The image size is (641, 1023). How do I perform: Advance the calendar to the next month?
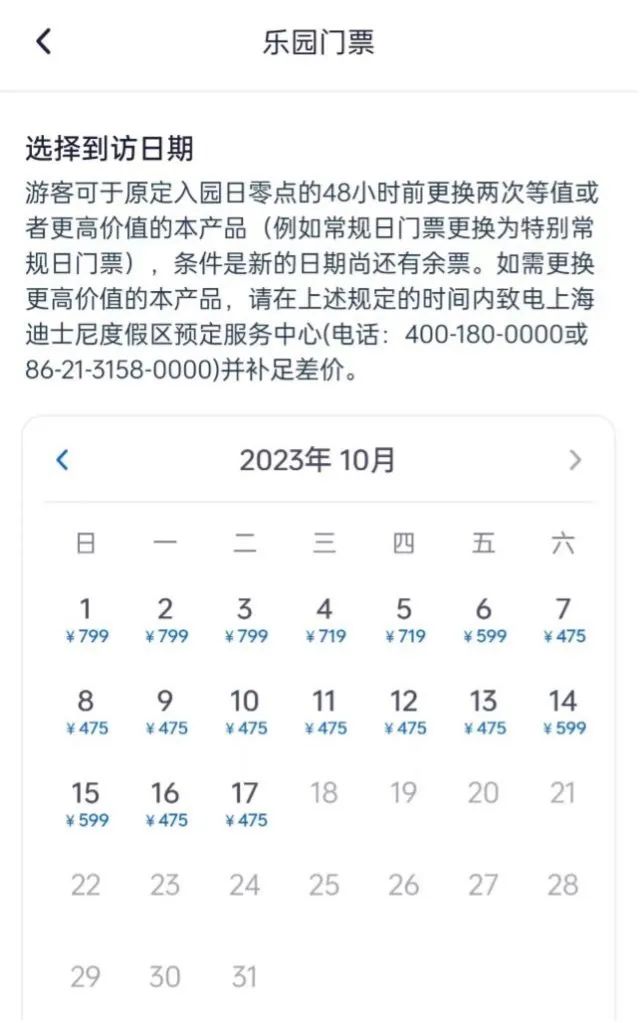[x=574, y=460]
